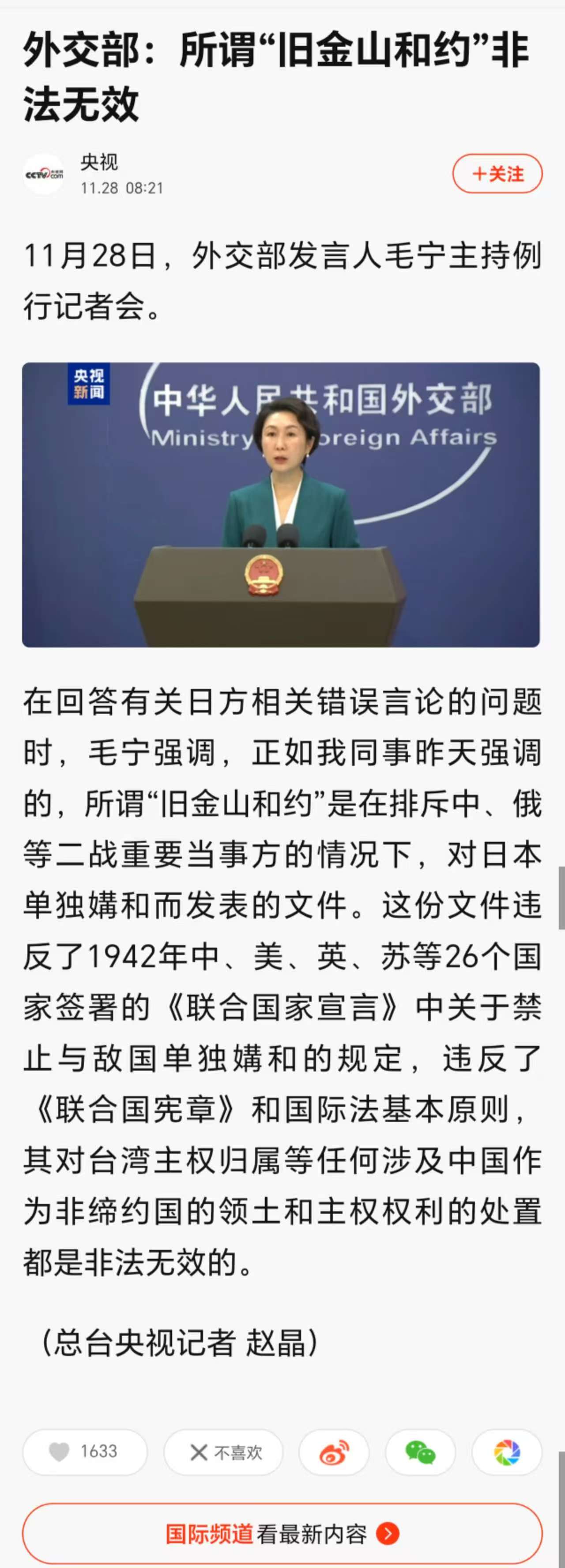This screenshot has width=565, height=1568.
Task: Open the press conference image
Action: pyautogui.click(x=281, y=504)
